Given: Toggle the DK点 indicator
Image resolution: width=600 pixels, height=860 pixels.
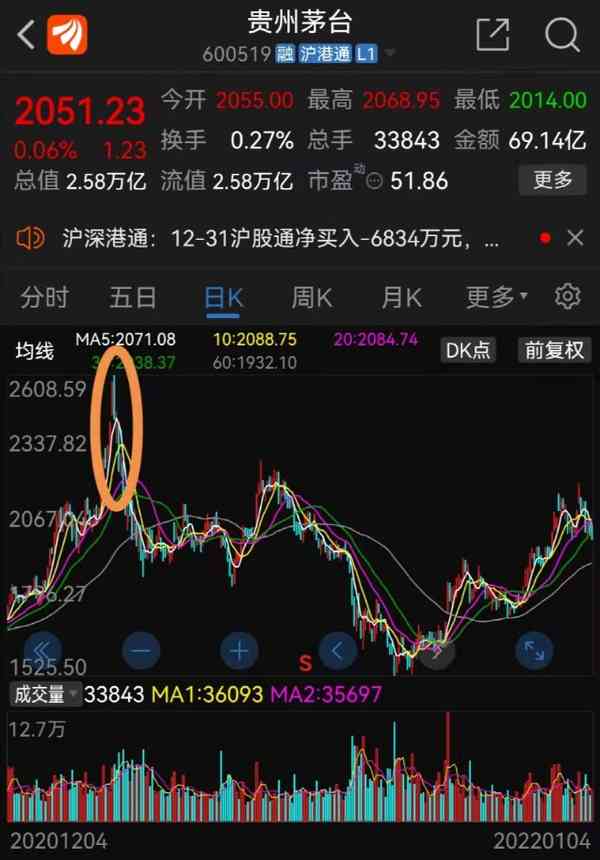Looking at the screenshot, I should pos(468,350).
